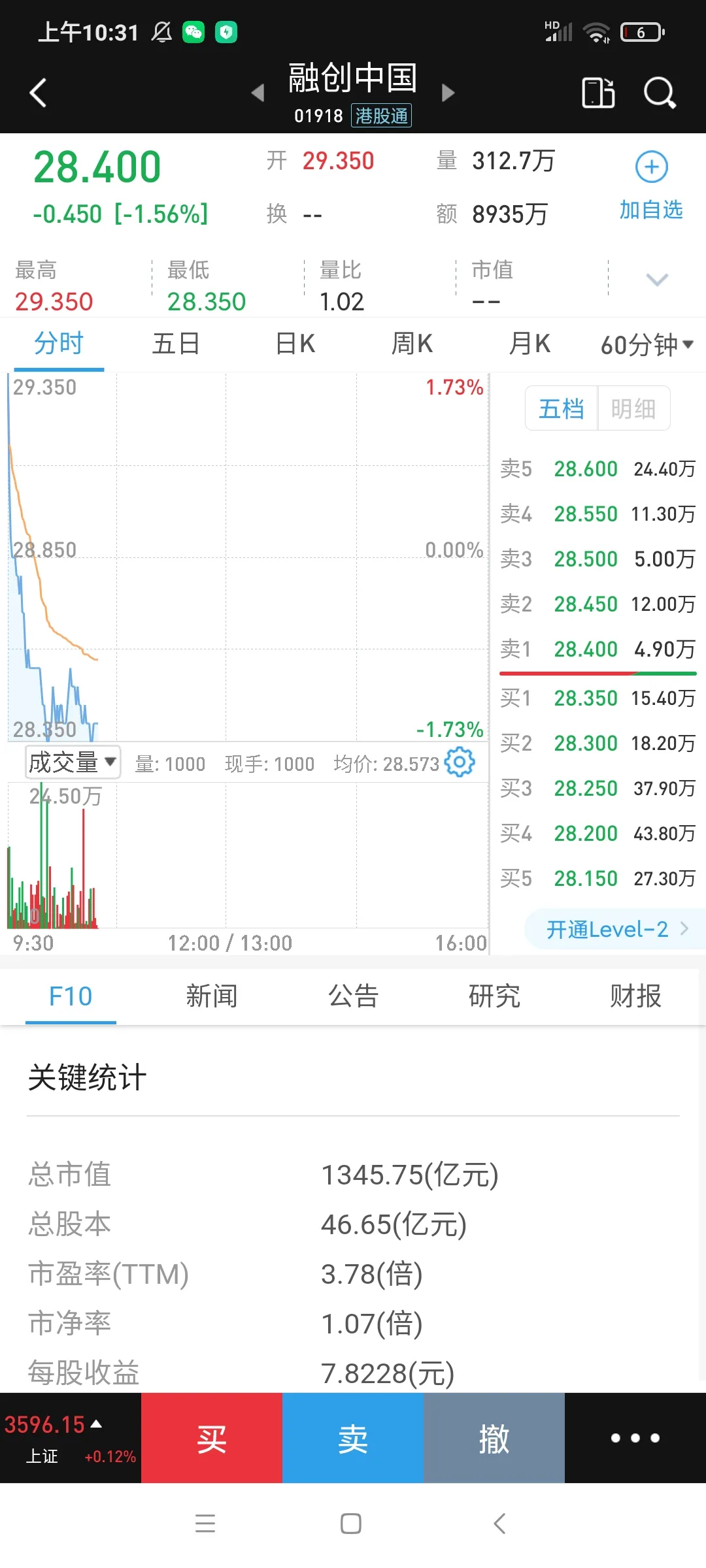The width and height of the screenshot is (706, 1568).
Task: Open the 60分钟 period dropdown
Action: (647, 344)
